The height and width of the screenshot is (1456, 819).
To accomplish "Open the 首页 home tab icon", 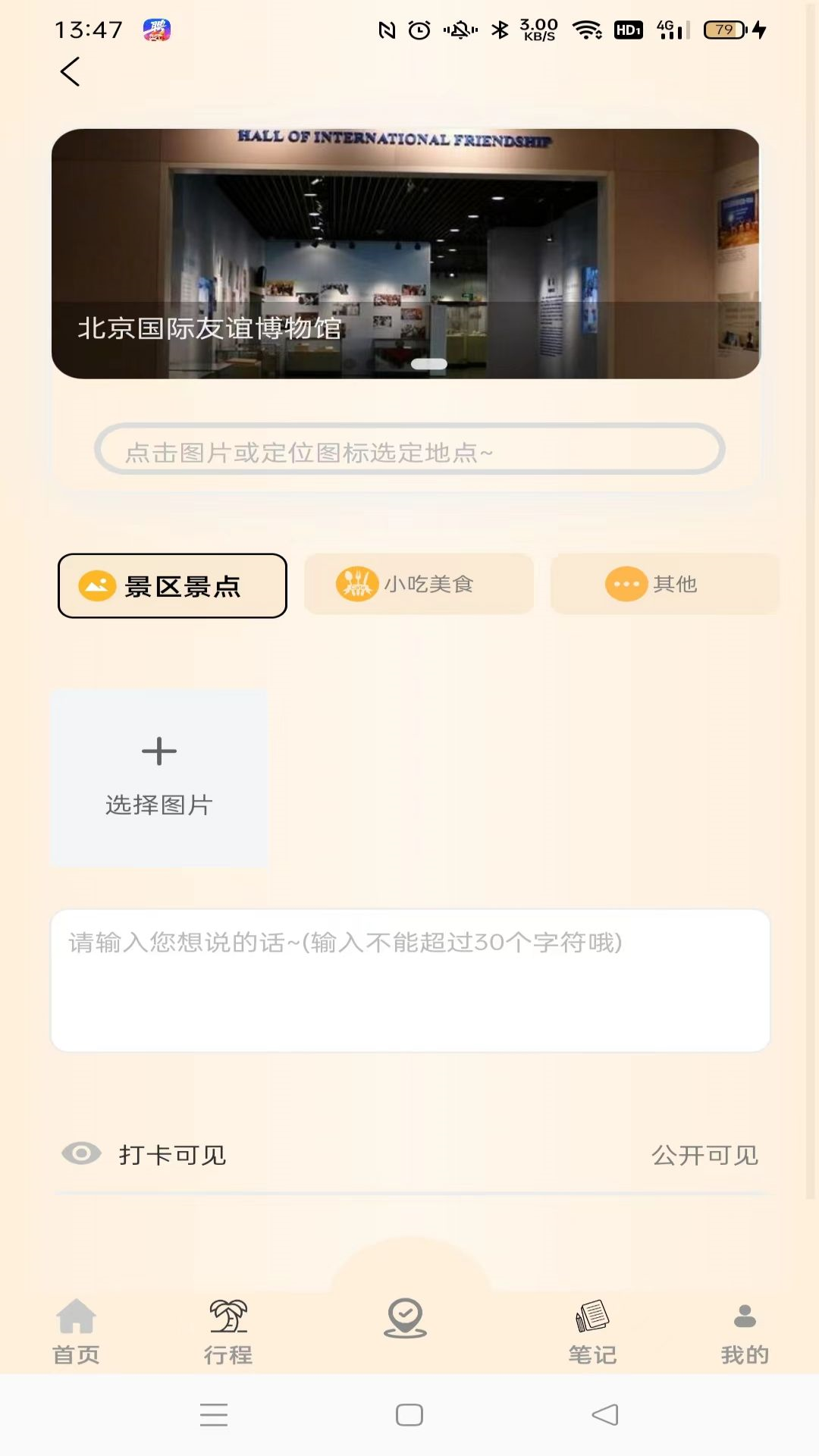I will [x=76, y=1319].
